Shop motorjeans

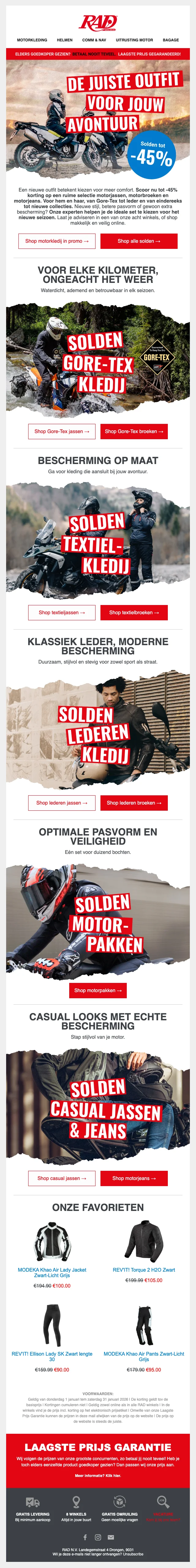coord(134,1178)
